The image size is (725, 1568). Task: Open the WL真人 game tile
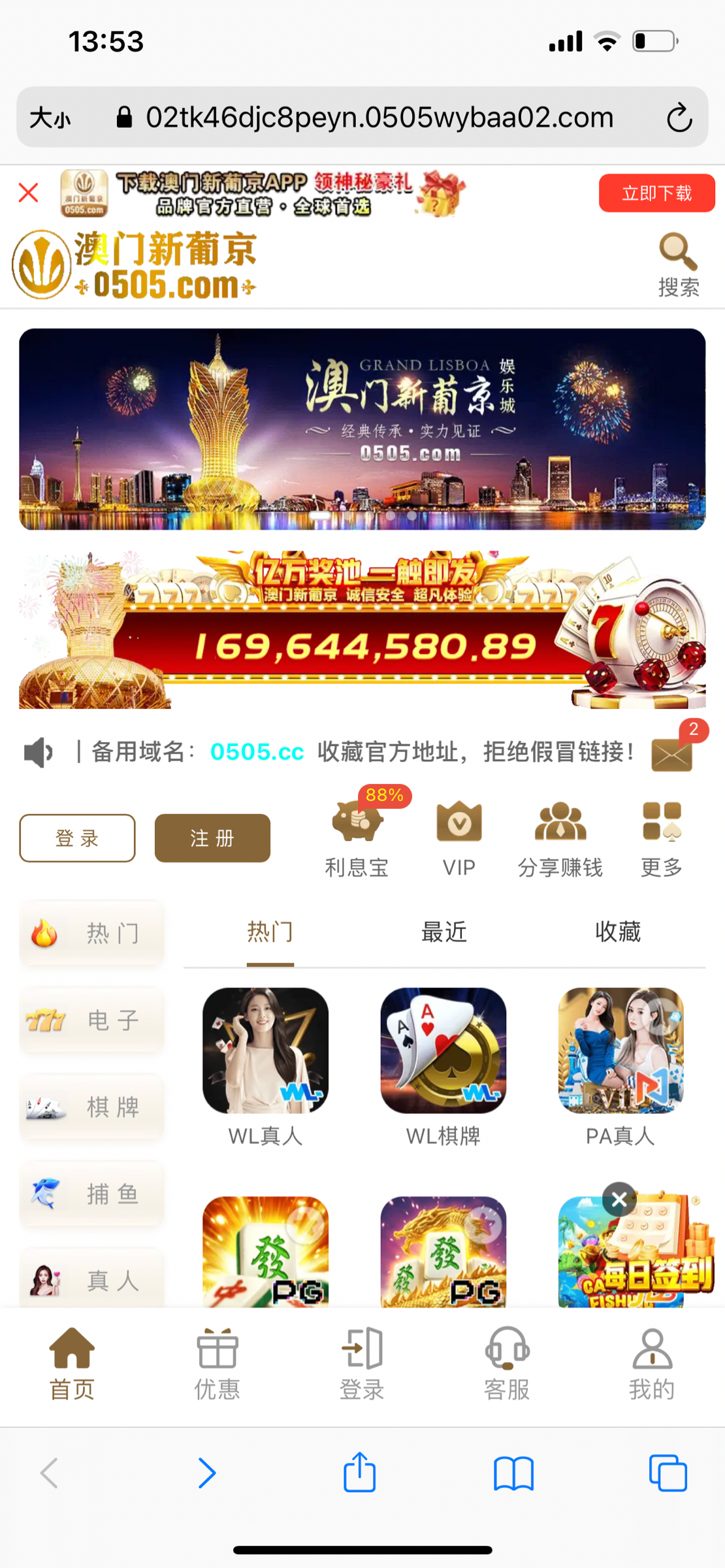(x=265, y=1051)
